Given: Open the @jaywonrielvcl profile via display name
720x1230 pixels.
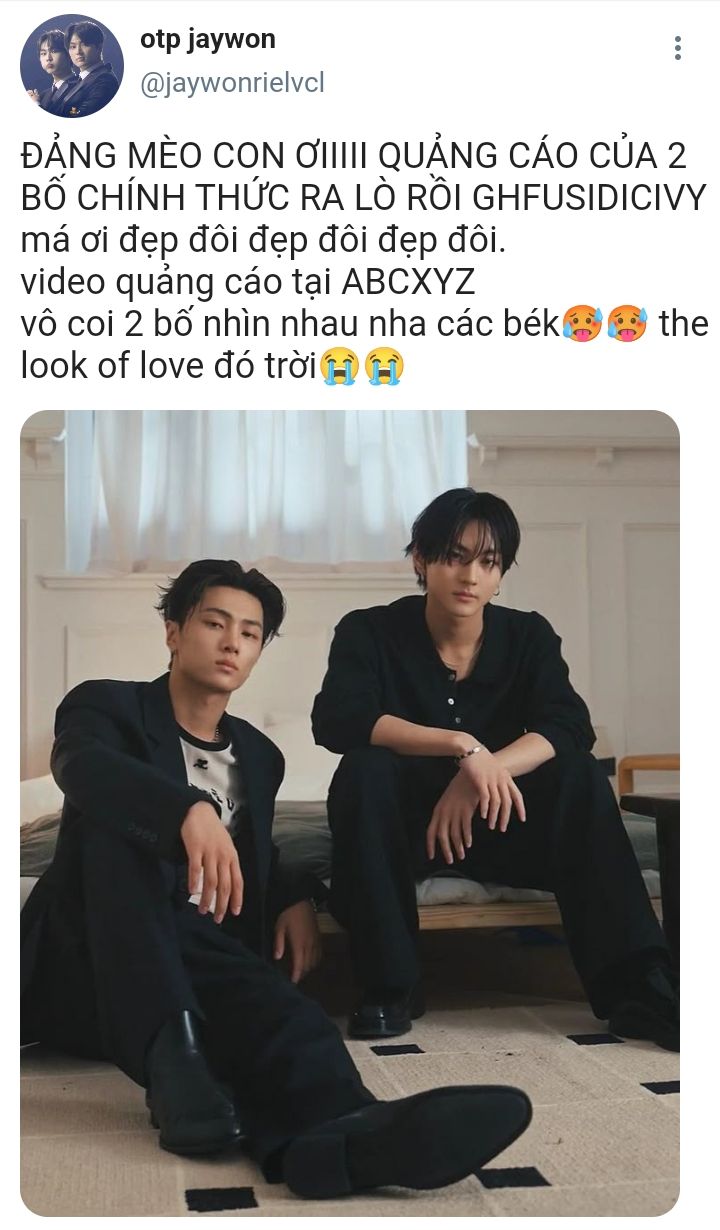Looking at the screenshot, I should (x=208, y=40).
